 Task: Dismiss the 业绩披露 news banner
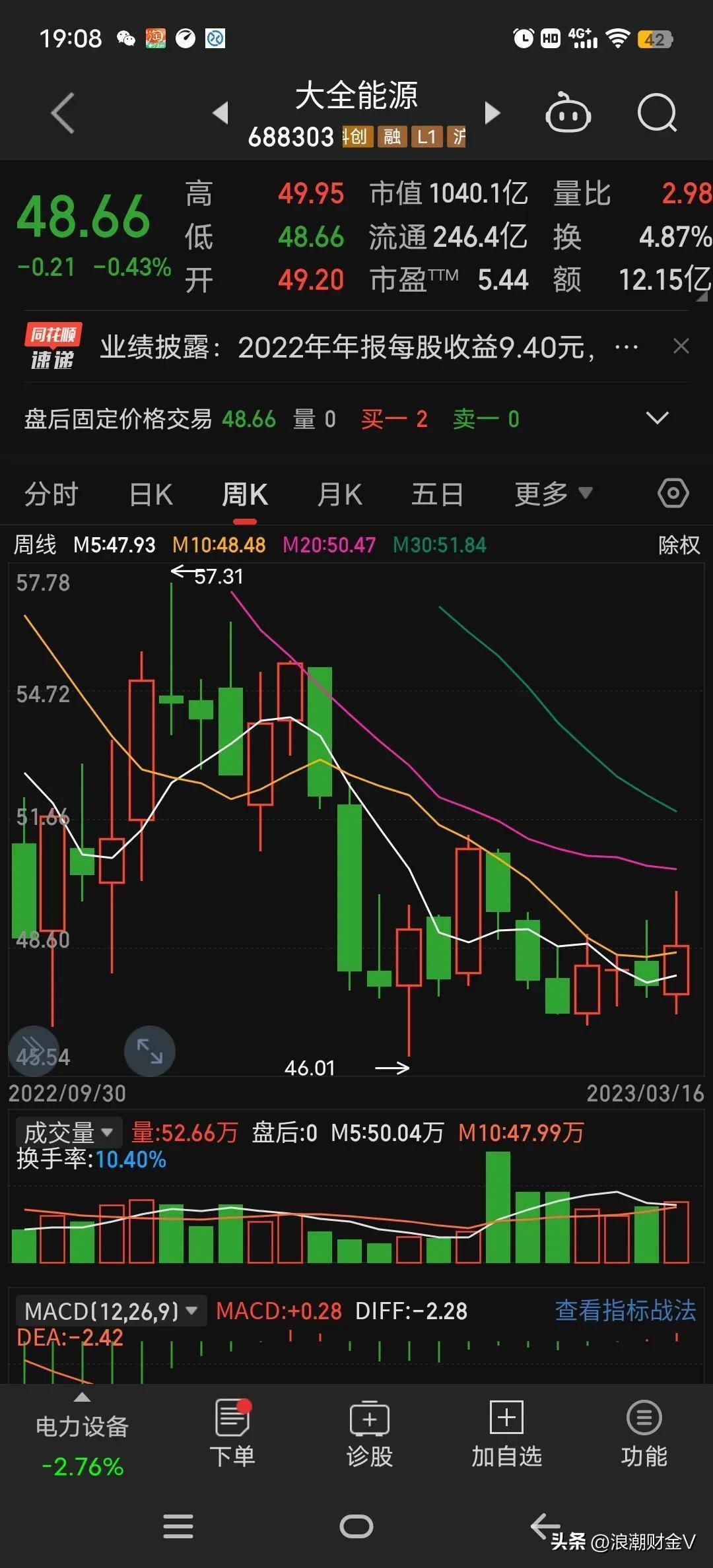(x=681, y=346)
